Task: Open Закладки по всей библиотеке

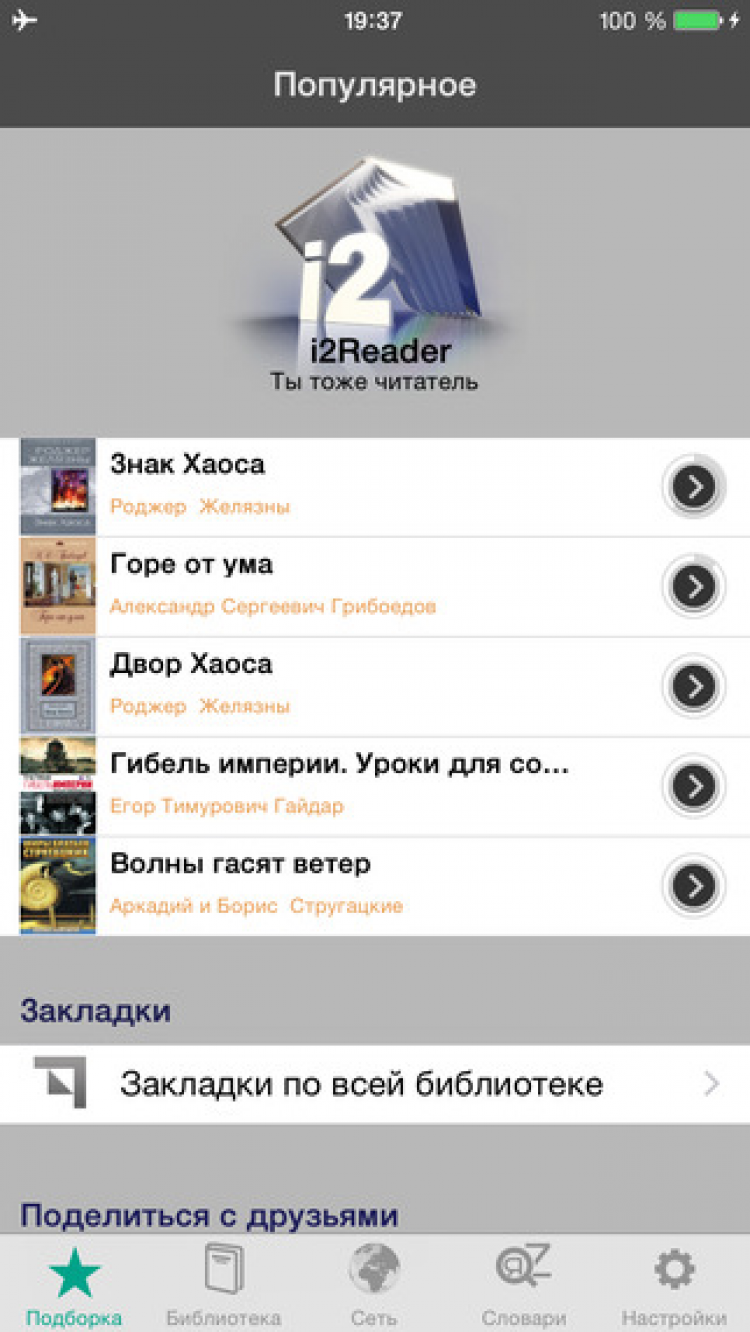Action: pyautogui.click(x=375, y=1084)
